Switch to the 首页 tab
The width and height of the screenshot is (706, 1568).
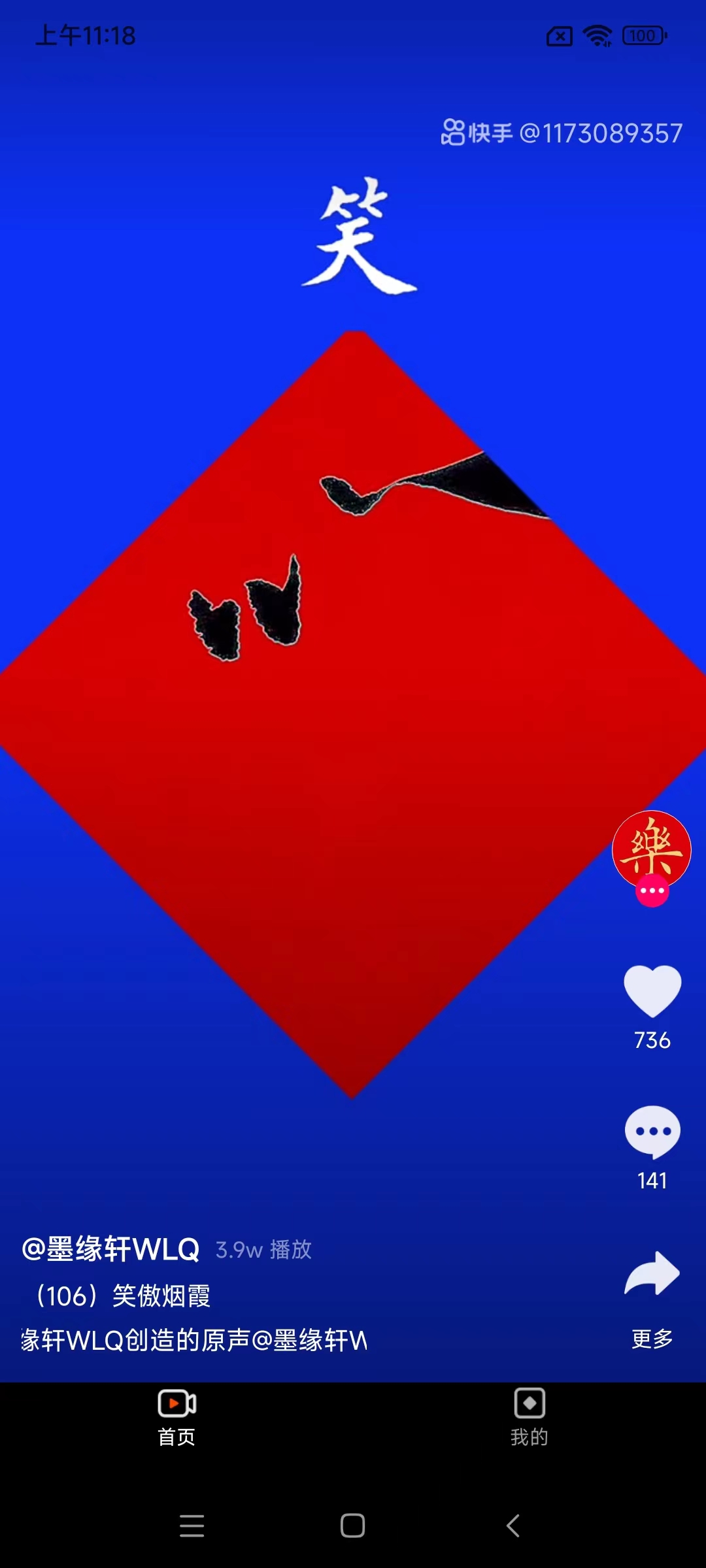click(x=176, y=1416)
